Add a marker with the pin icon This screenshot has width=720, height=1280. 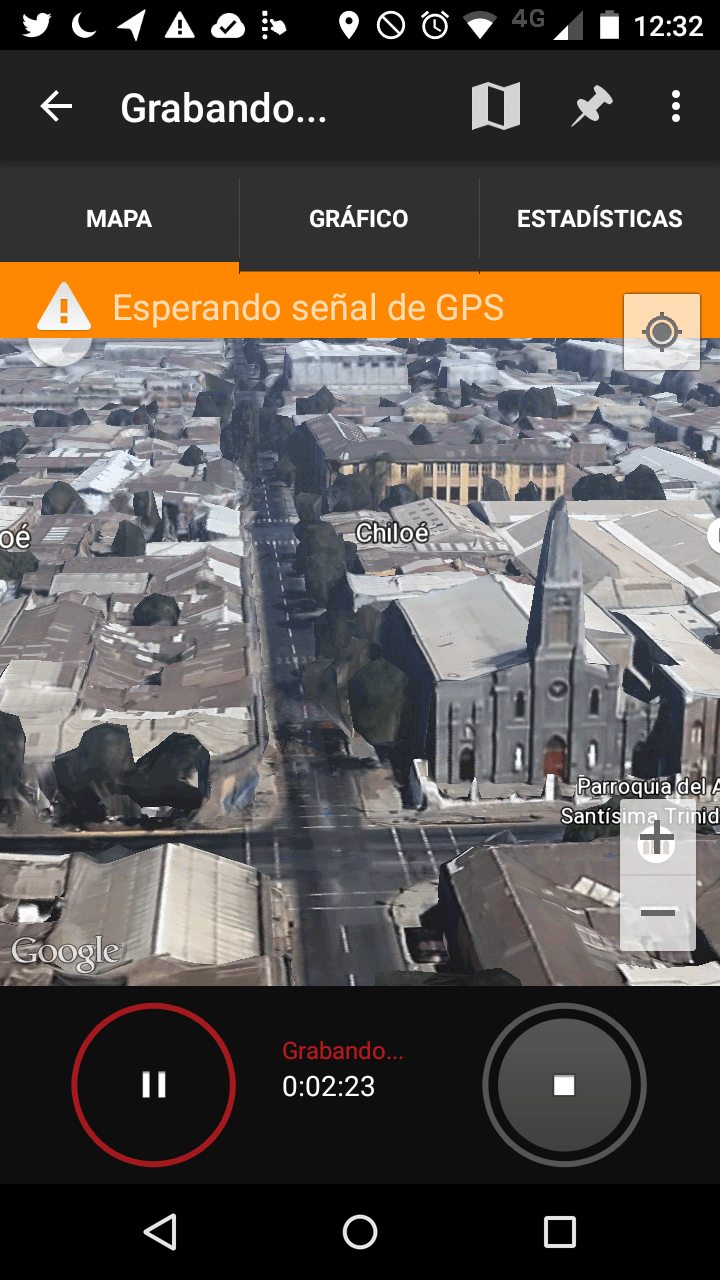pyautogui.click(x=591, y=106)
